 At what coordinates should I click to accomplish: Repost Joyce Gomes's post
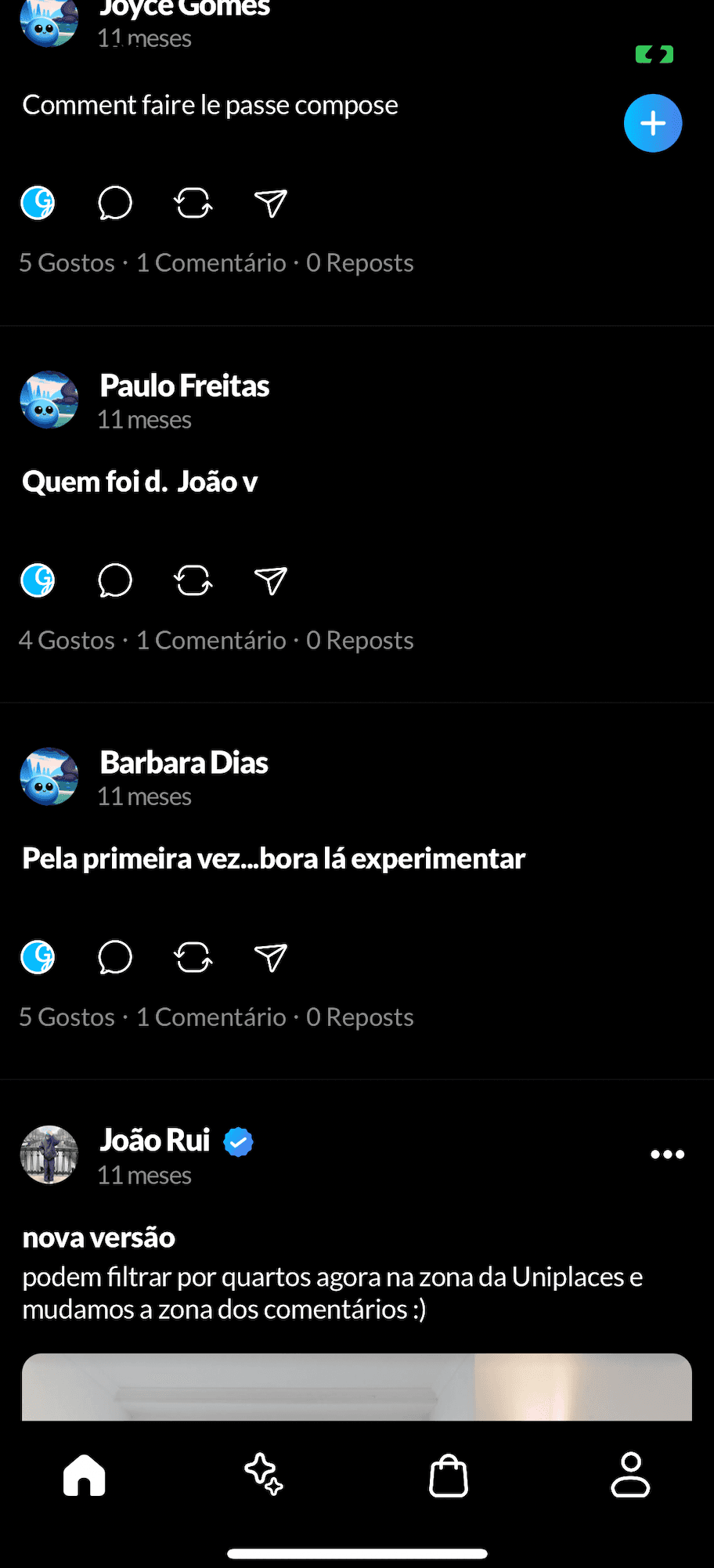[x=193, y=204]
